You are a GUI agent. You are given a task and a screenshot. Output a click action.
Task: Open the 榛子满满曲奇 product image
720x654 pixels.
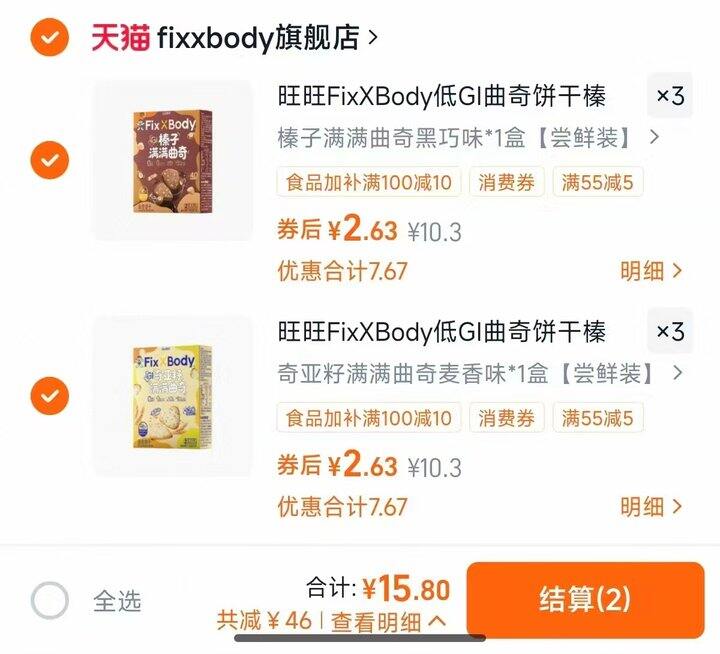(x=172, y=160)
